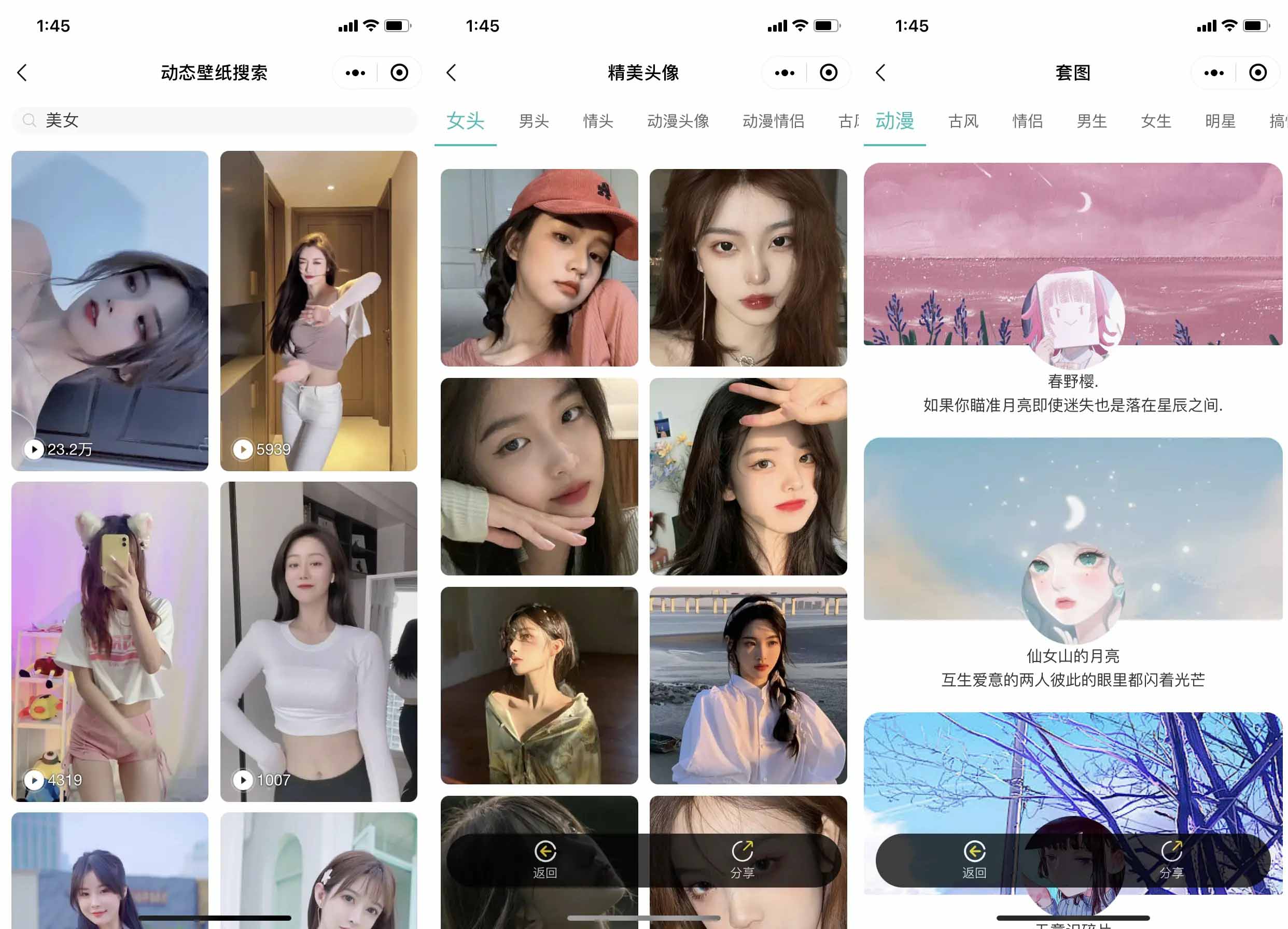Open the avatar of girl in red cap
The width and height of the screenshot is (1288, 929).
[539, 268]
